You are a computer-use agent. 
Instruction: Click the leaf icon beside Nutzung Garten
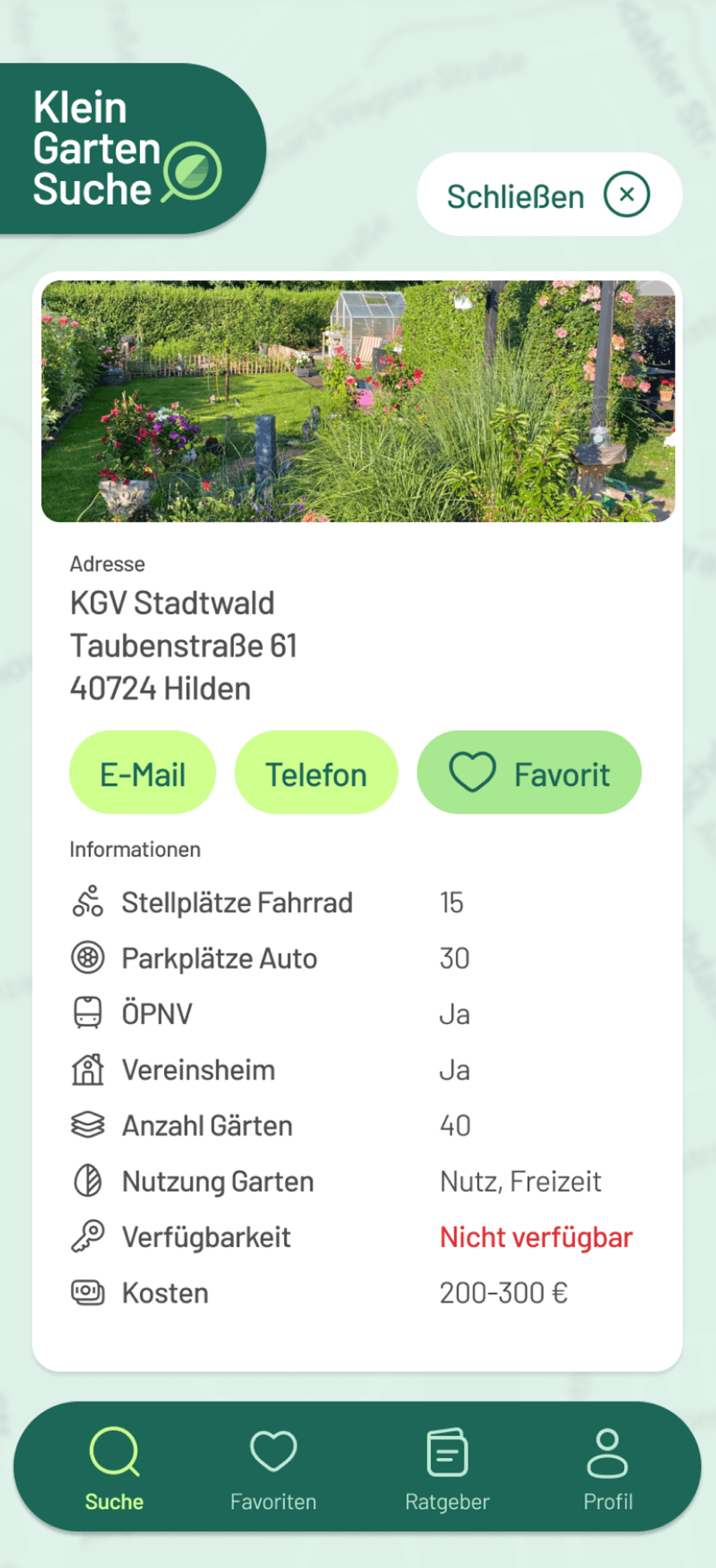click(x=87, y=1180)
